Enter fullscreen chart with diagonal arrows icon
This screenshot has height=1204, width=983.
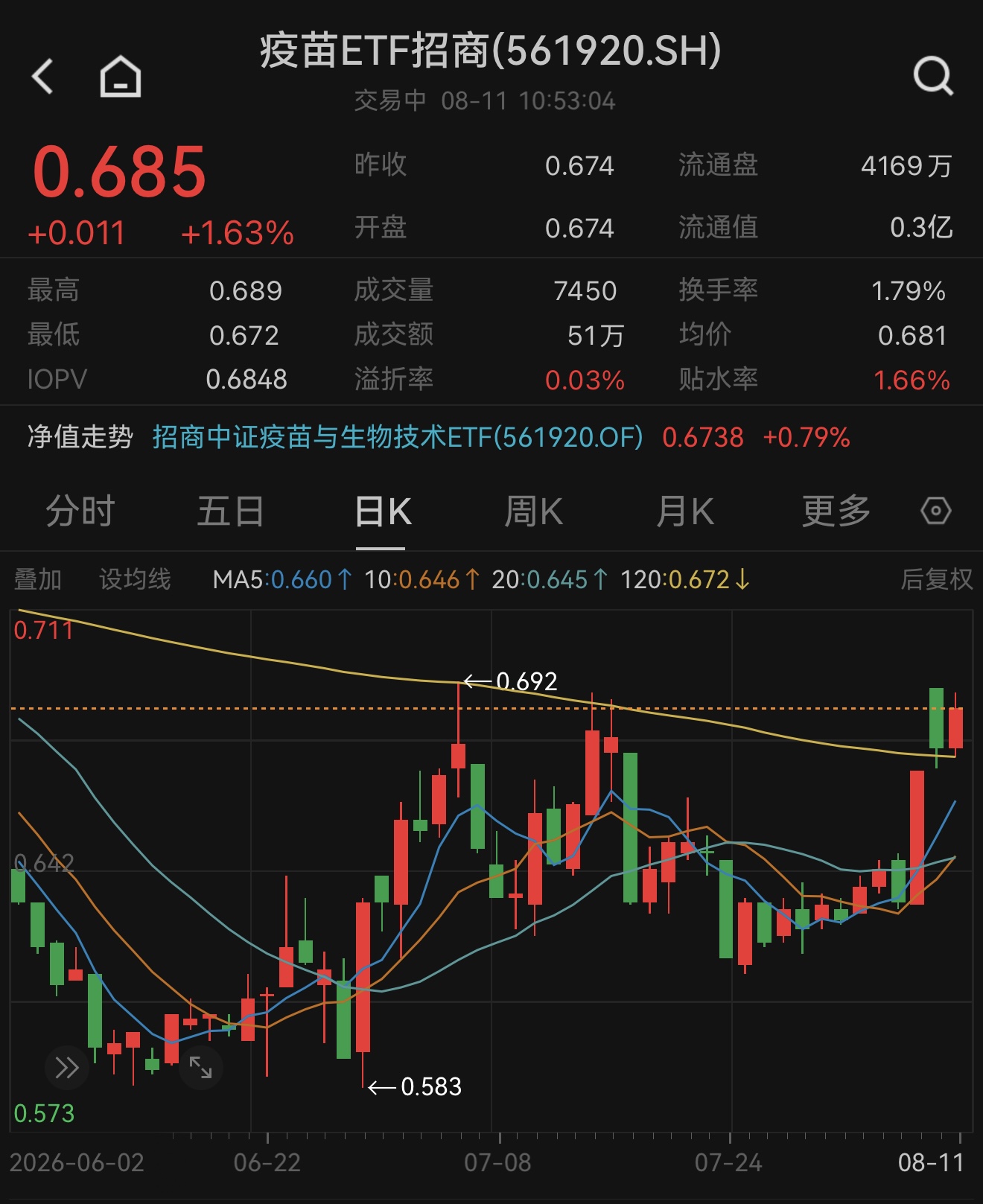point(200,1068)
